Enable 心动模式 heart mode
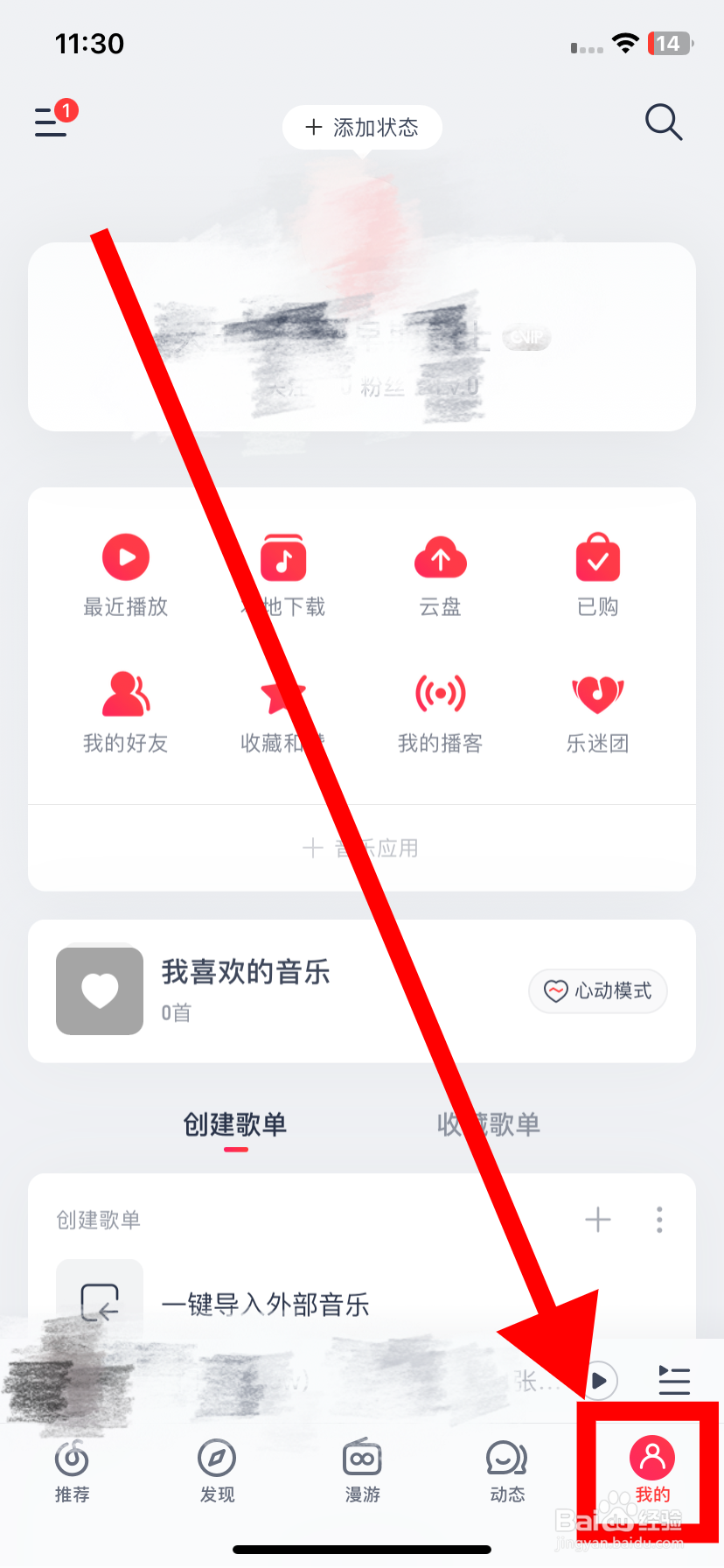Screen dimensions: 724x1568 (597, 990)
